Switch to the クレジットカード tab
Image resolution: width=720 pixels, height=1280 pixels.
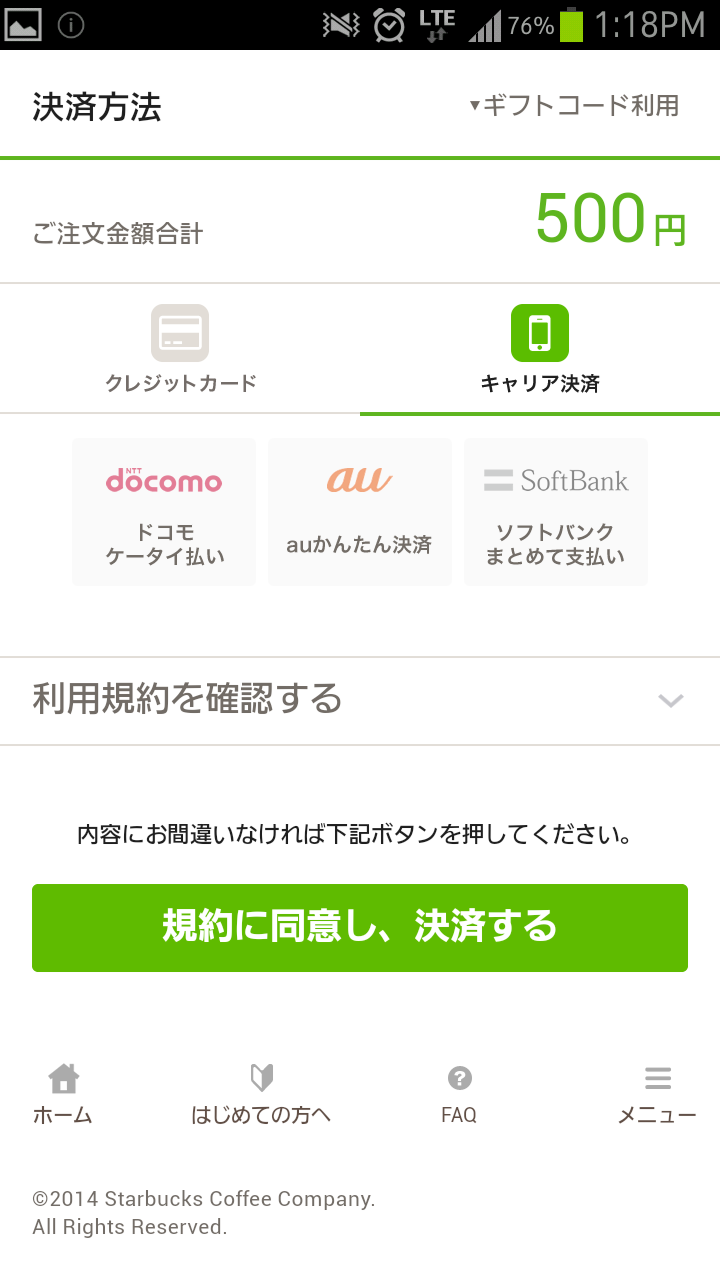[180, 349]
